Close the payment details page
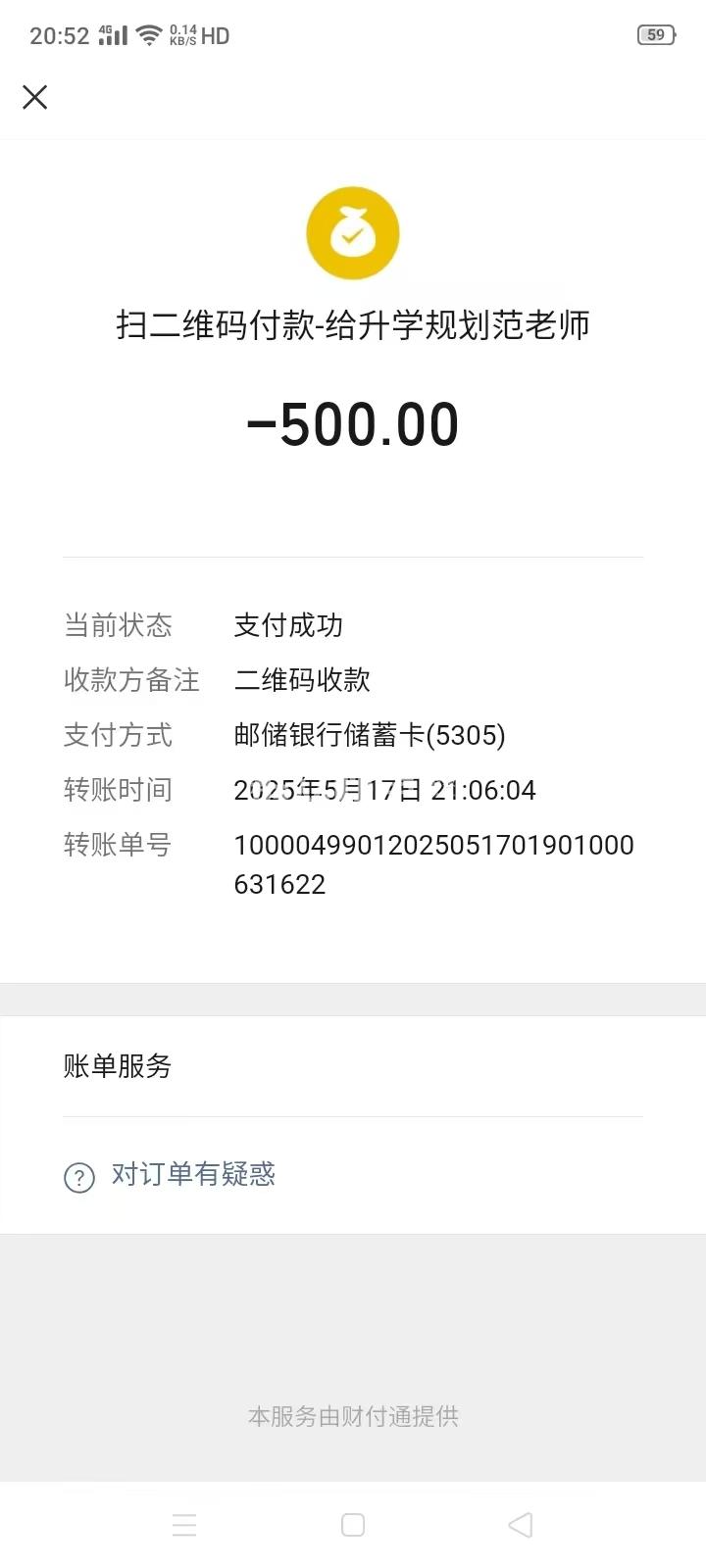Image resolution: width=706 pixels, height=1568 pixels. tap(35, 97)
